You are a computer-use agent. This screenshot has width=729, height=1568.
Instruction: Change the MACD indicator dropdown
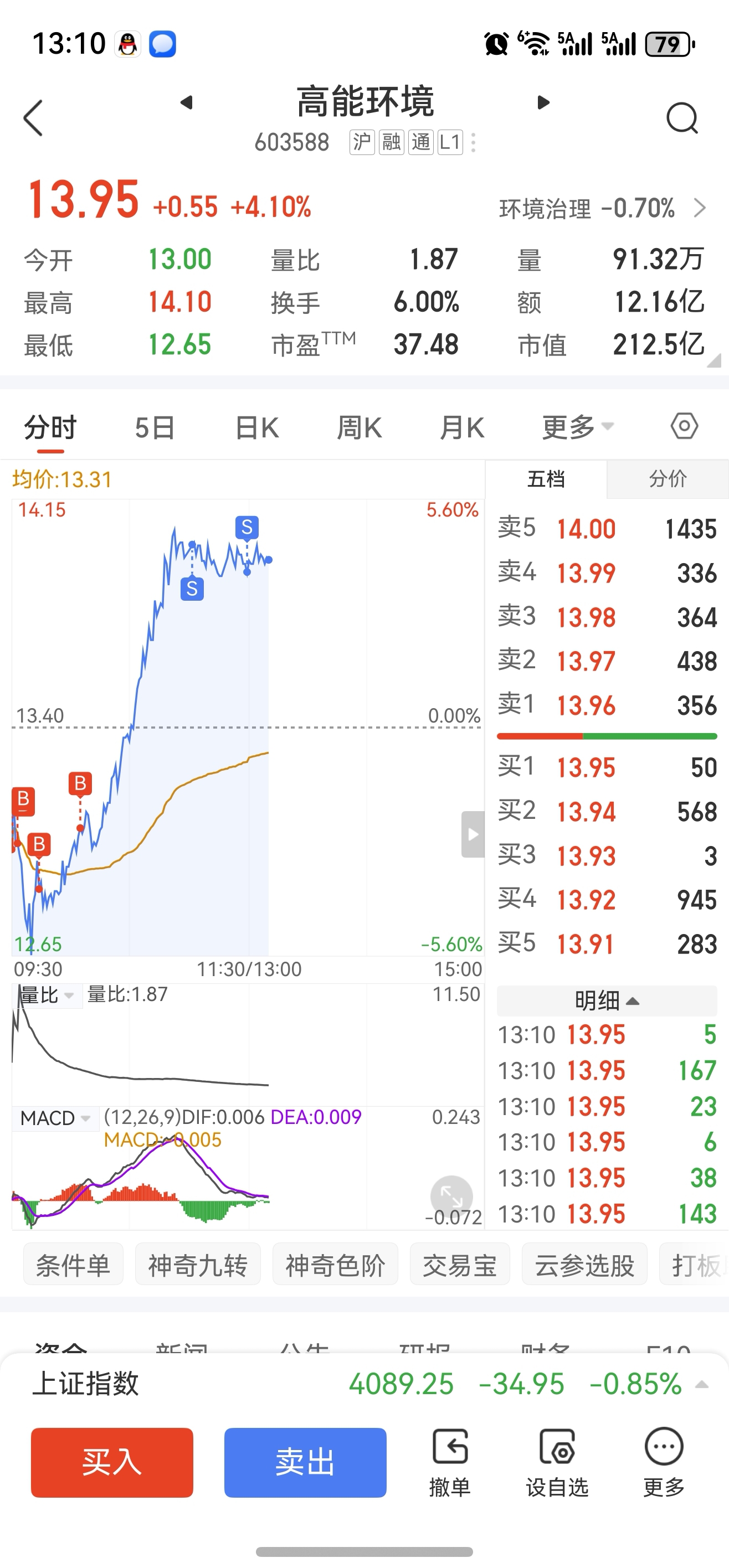[56, 1118]
